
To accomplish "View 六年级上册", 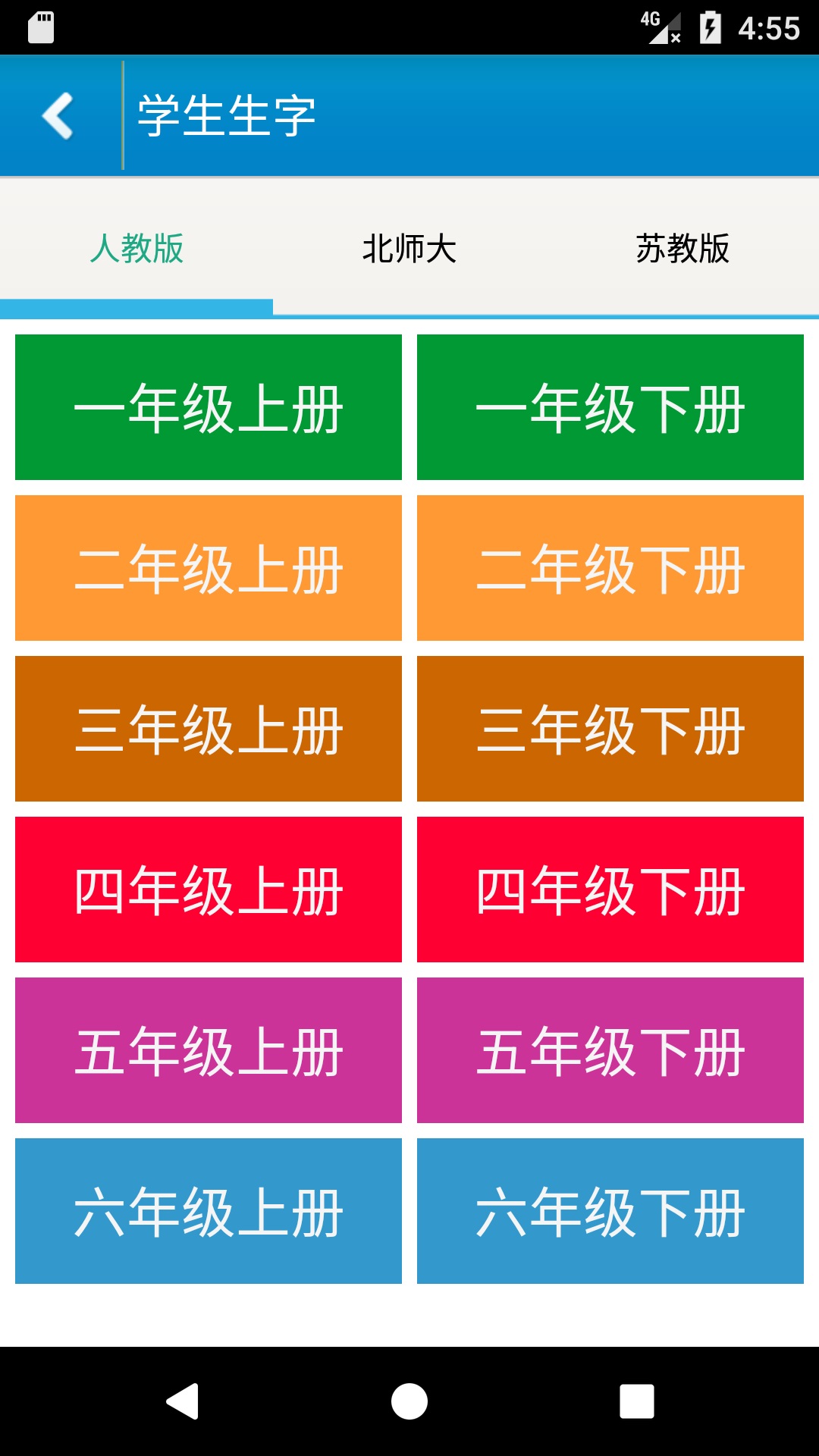I will 209,1211.
